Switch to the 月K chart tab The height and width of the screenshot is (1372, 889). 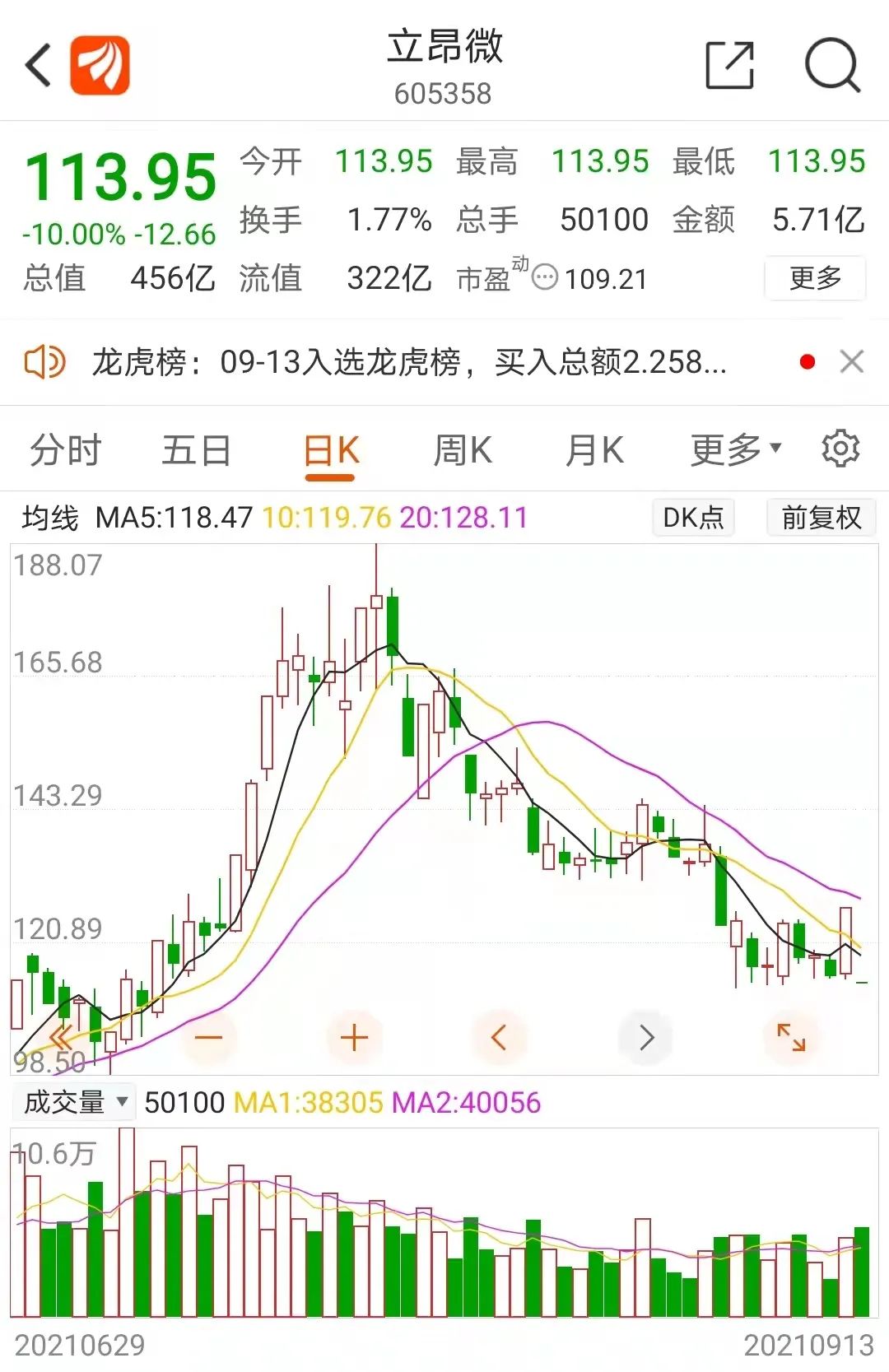594,451
